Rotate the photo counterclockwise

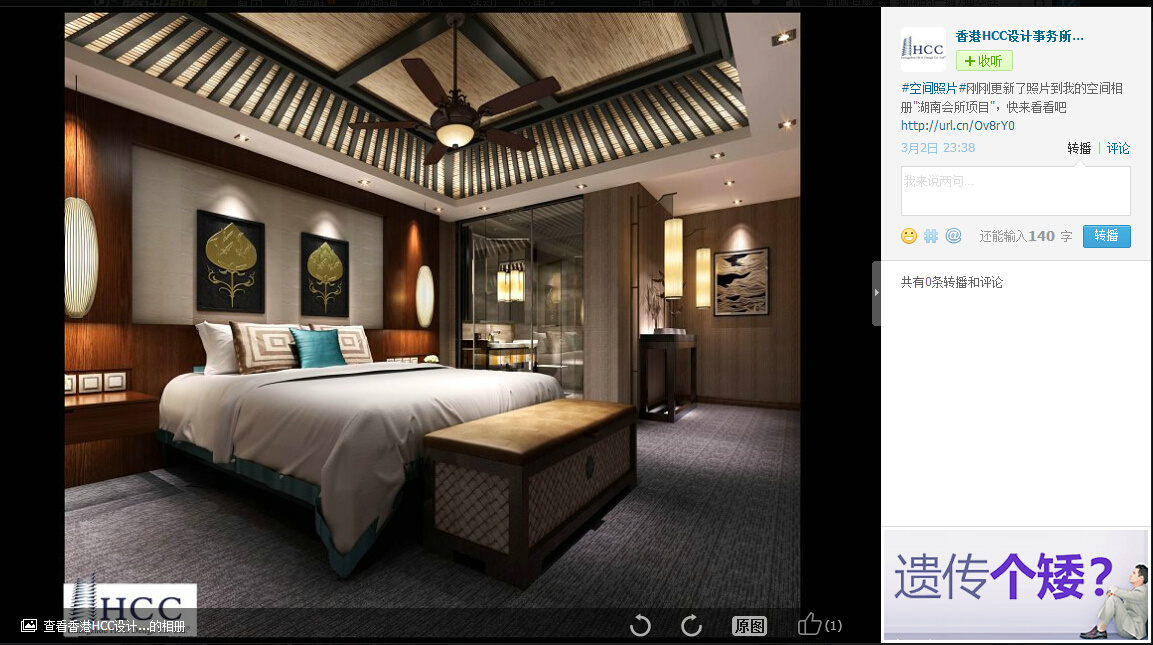640,626
